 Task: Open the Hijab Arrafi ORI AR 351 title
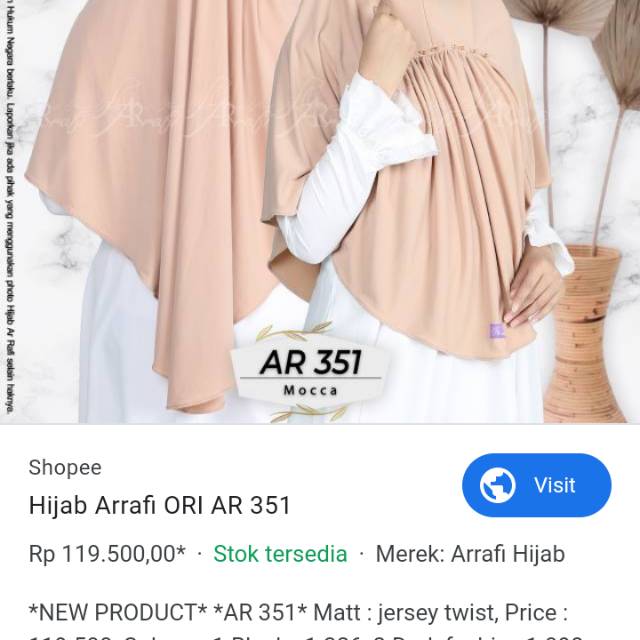[160, 506]
